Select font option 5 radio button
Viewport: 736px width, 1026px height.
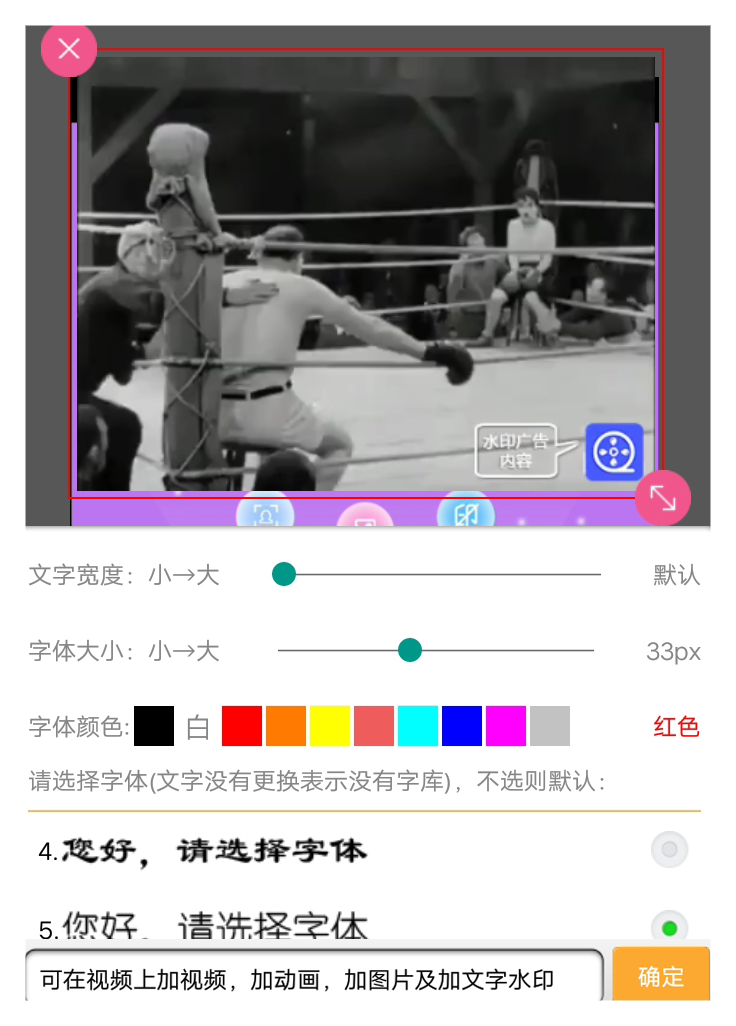(669, 927)
